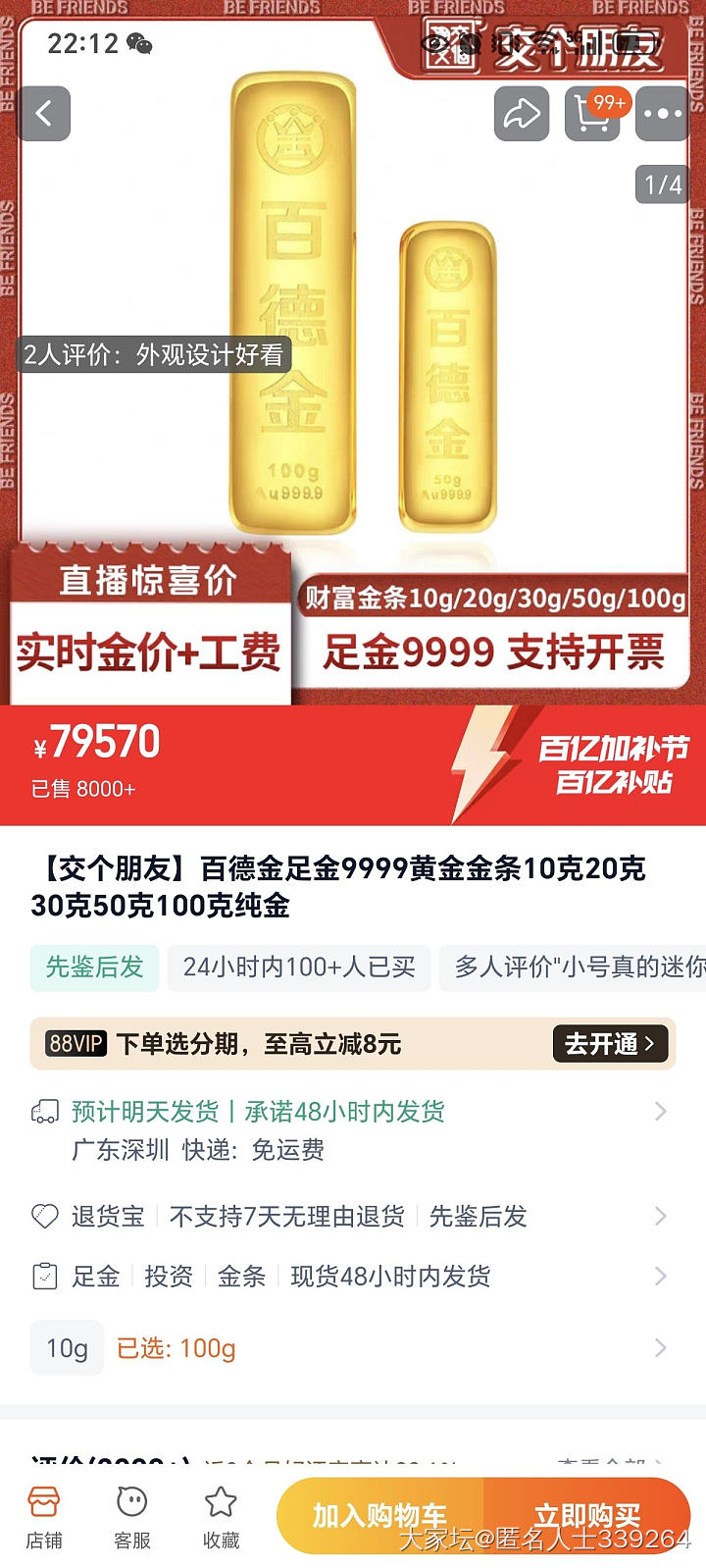Tap the 去开通 button for 88VIP
Viewport: 706px width, 1568px height.
pos(609,1043)
